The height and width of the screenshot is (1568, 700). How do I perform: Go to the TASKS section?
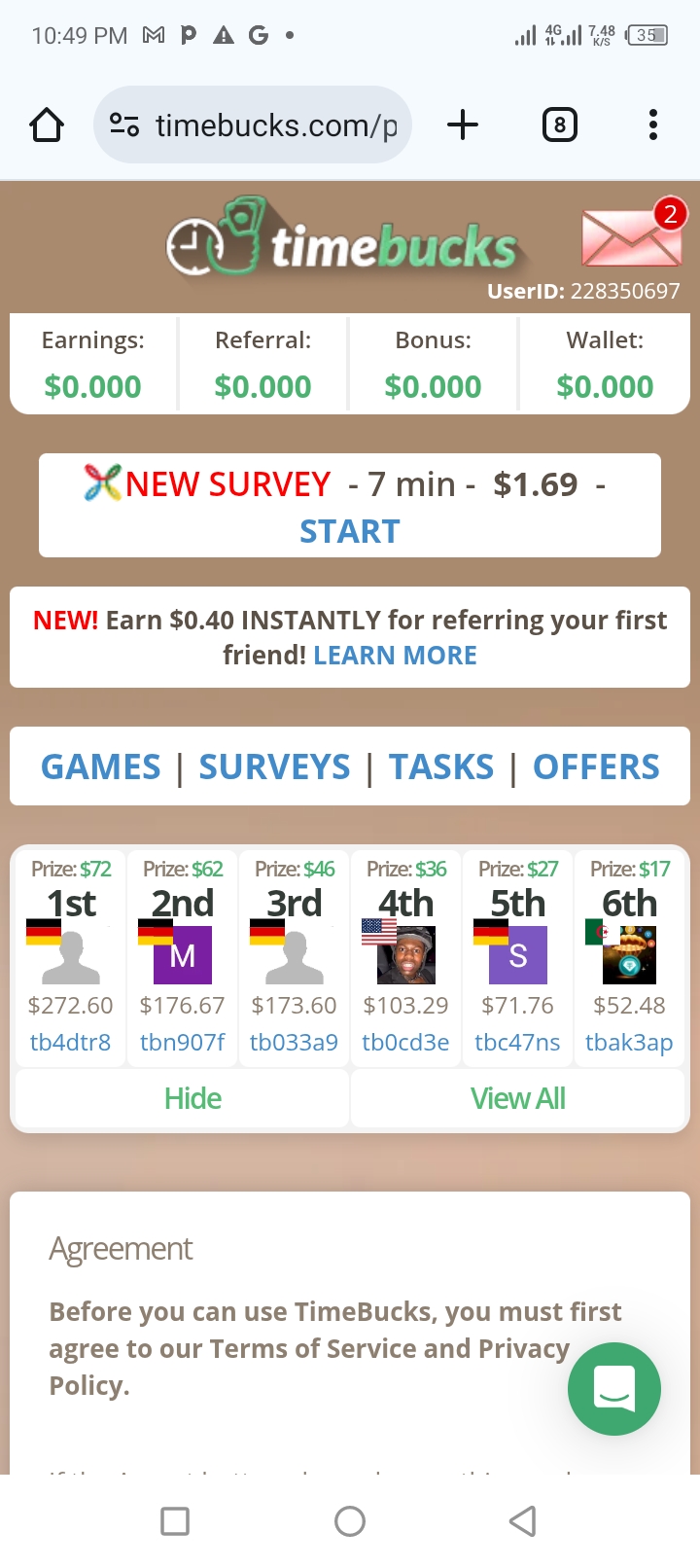[x=441, y=767]
